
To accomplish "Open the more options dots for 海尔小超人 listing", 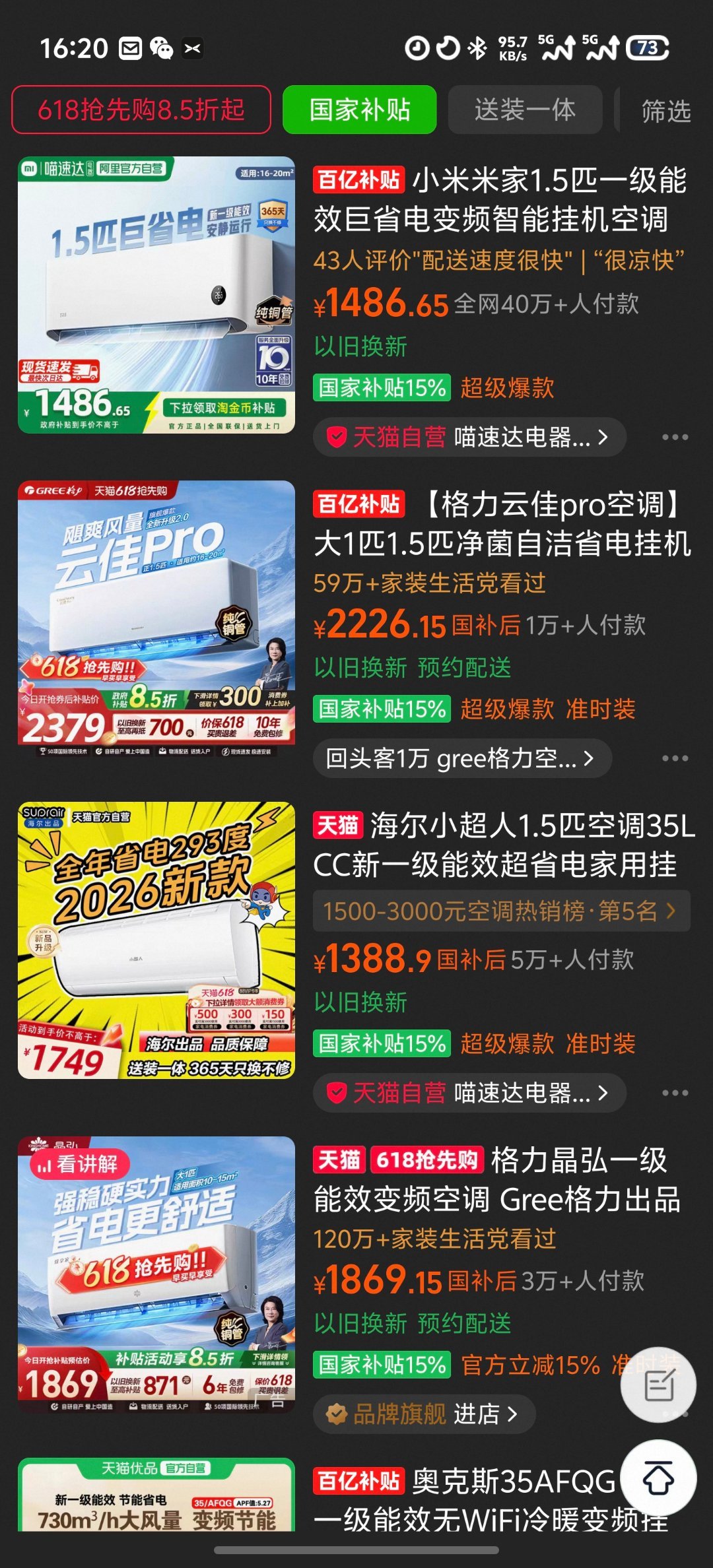I will (675, 1093).
